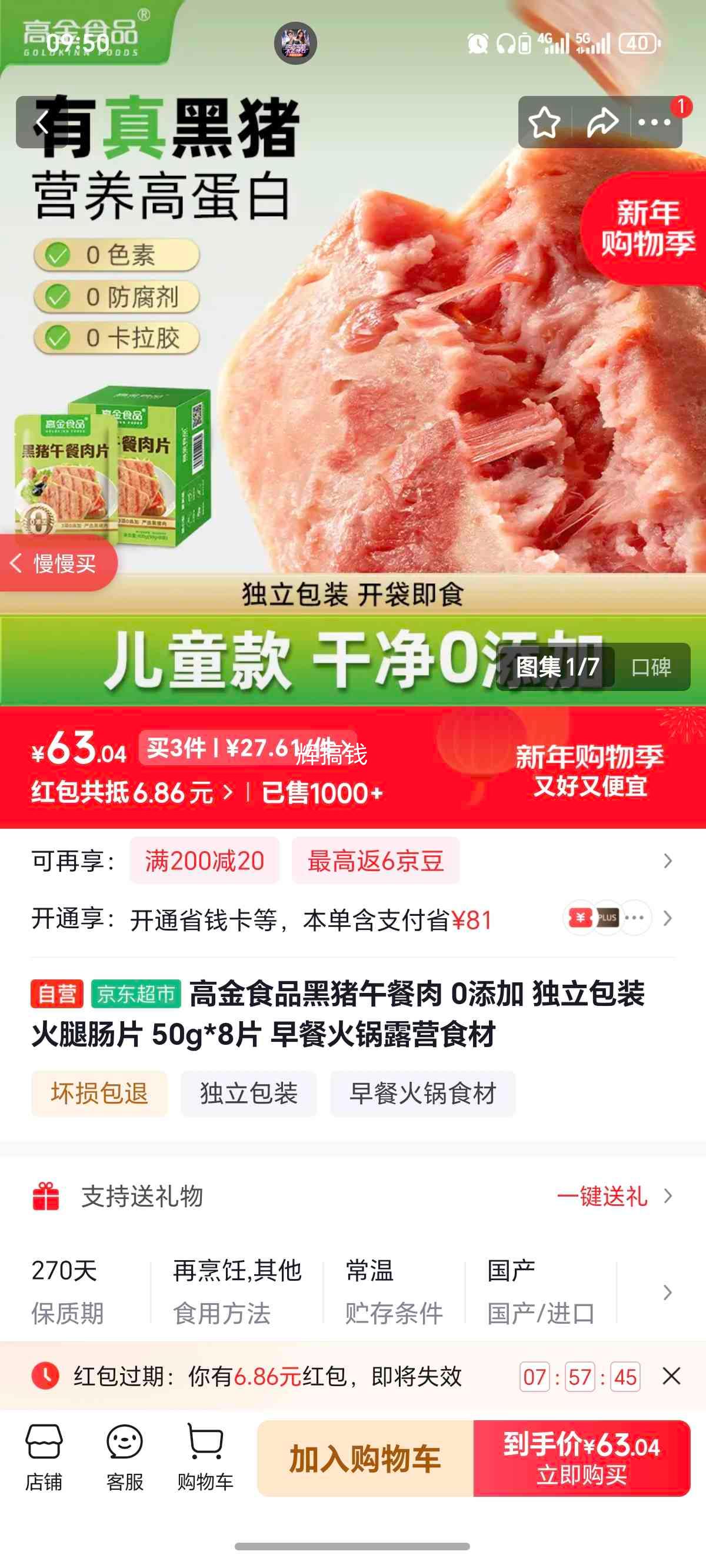Dismiss the expiring red packet banner with X

672,1377
